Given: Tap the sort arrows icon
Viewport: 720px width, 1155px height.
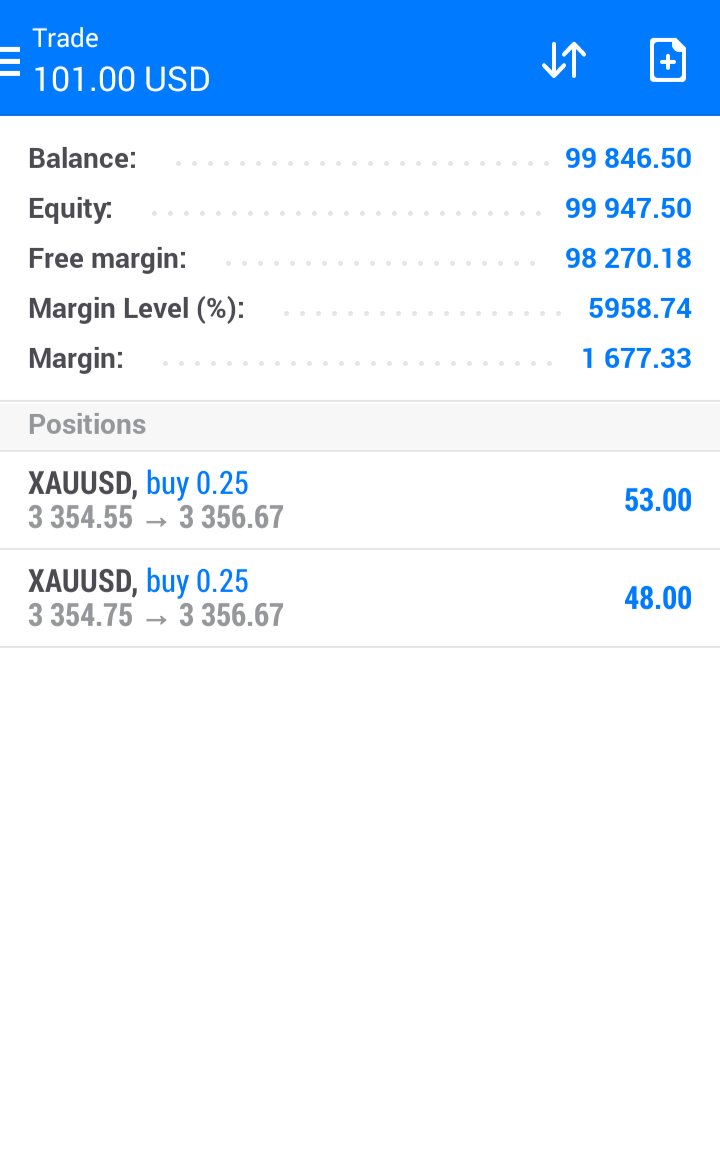Looking at the screenshot, I should point(564,60).
